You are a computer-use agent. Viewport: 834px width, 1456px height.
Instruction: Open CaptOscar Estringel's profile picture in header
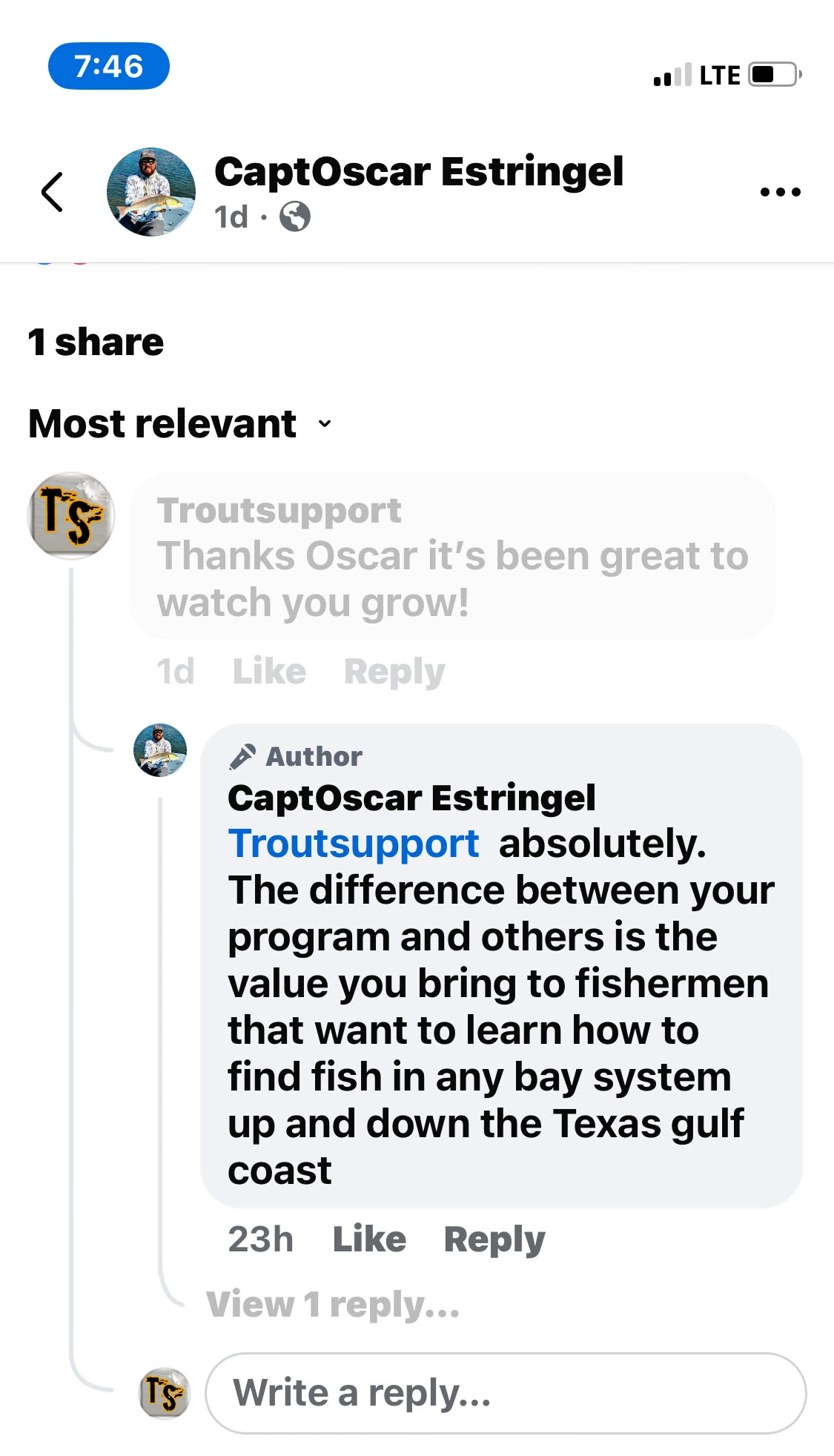[151, 192]
